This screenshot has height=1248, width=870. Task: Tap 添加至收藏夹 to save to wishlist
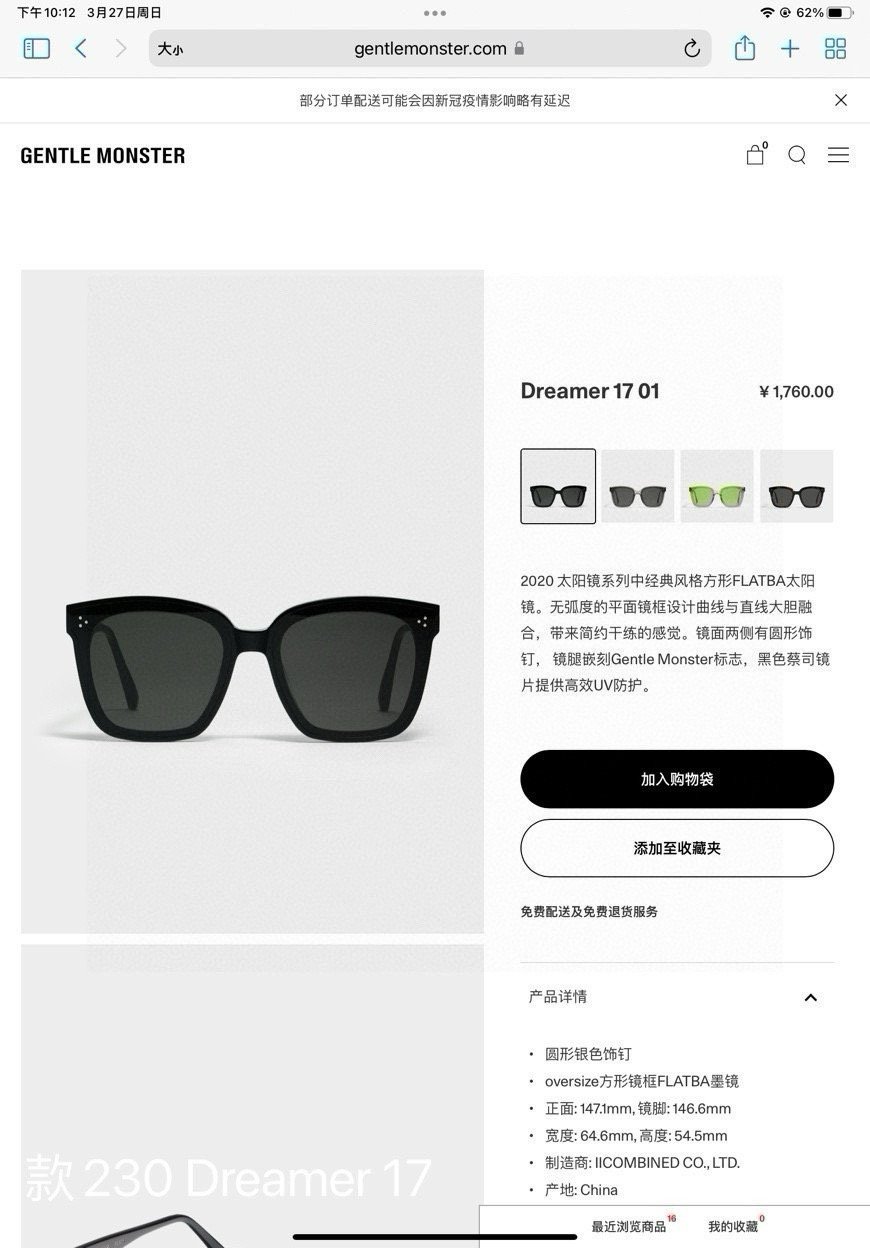(677, 848)
